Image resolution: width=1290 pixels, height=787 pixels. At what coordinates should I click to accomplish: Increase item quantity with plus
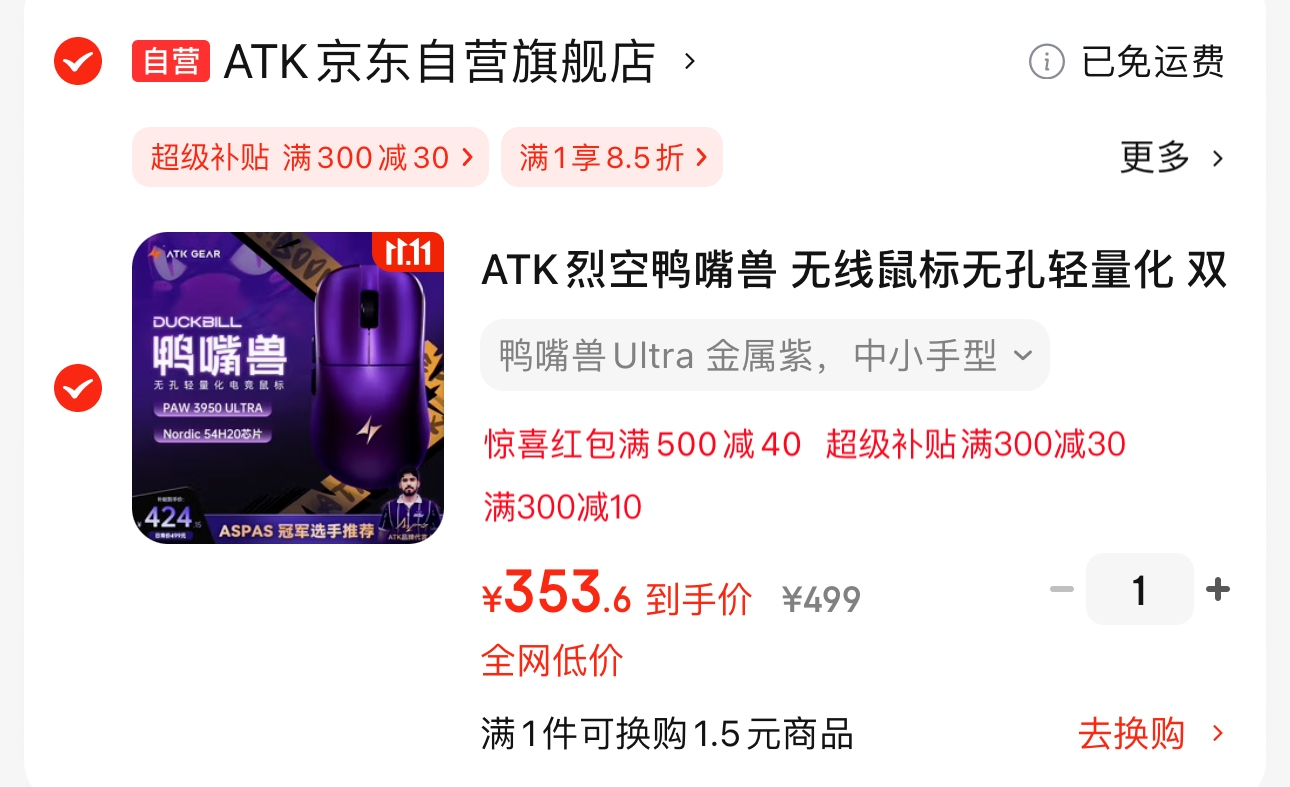coord(1217,590)
